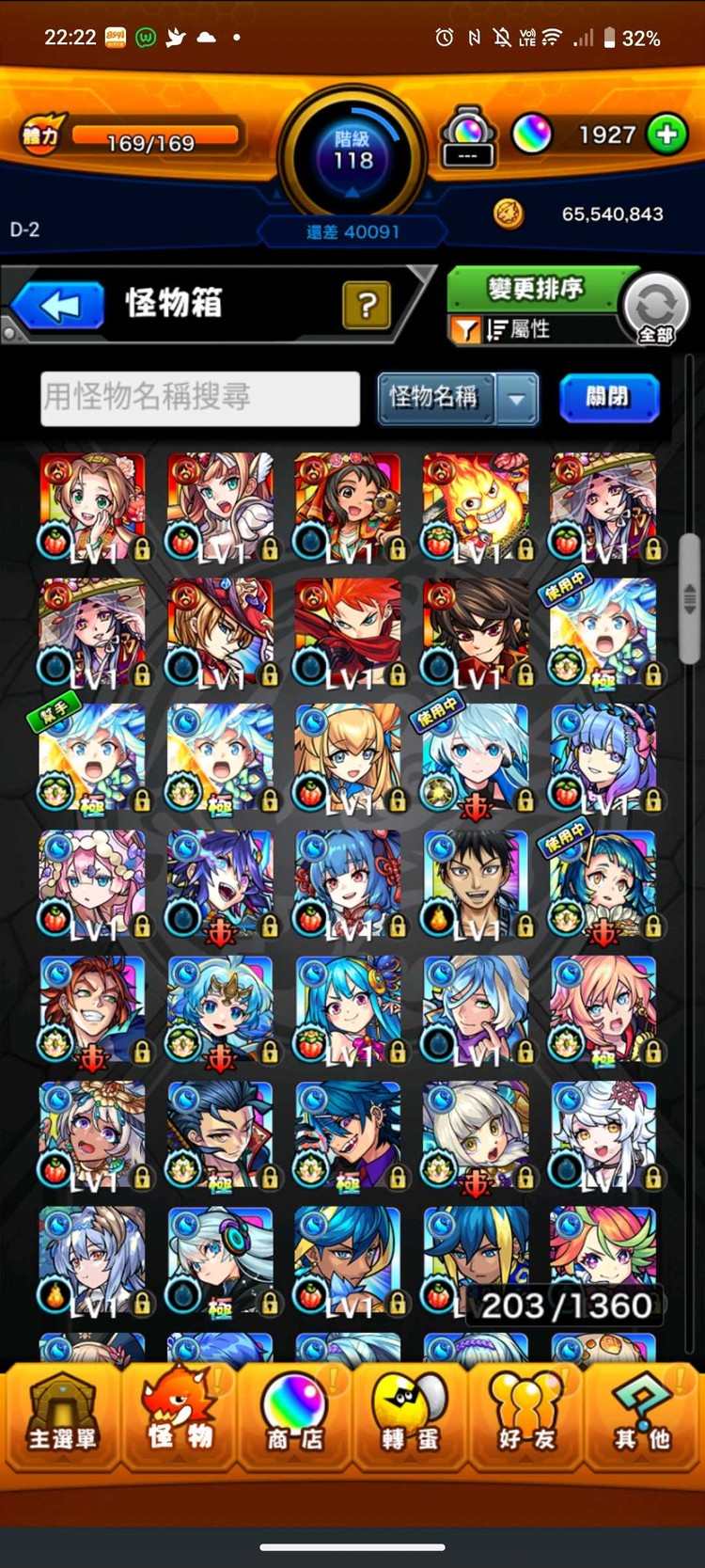Select the monster tagged 幫手
Viewport: 705px width, 1568px height.
[x=92, y=758]
